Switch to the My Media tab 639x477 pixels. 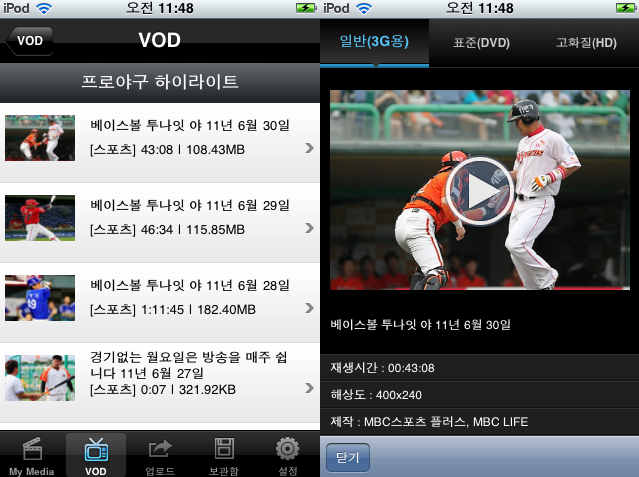[x=32, y=455]
